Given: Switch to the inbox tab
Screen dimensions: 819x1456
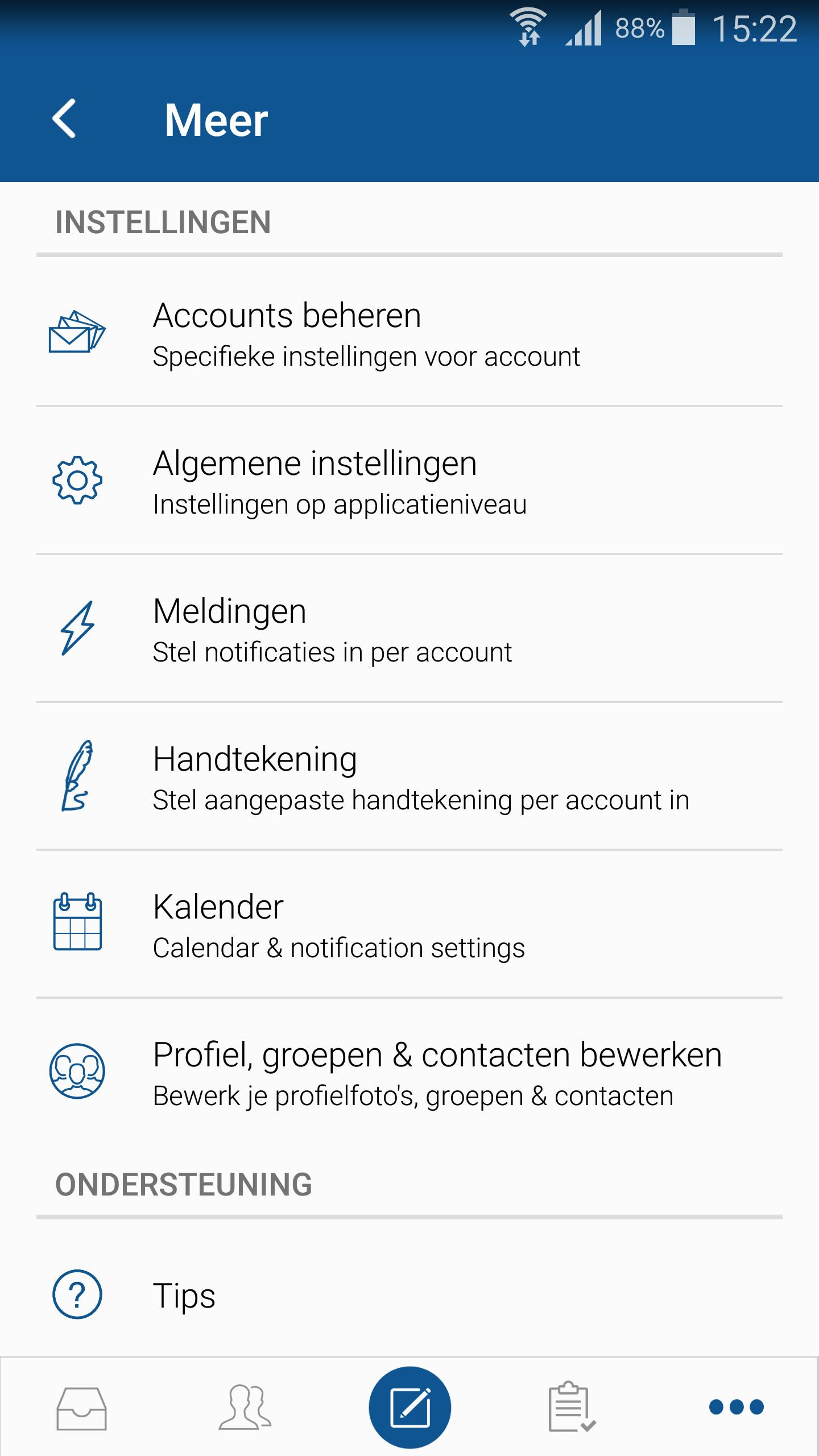Looking at the screenshot, I should pyautogui.click(x=81, y=1408).
